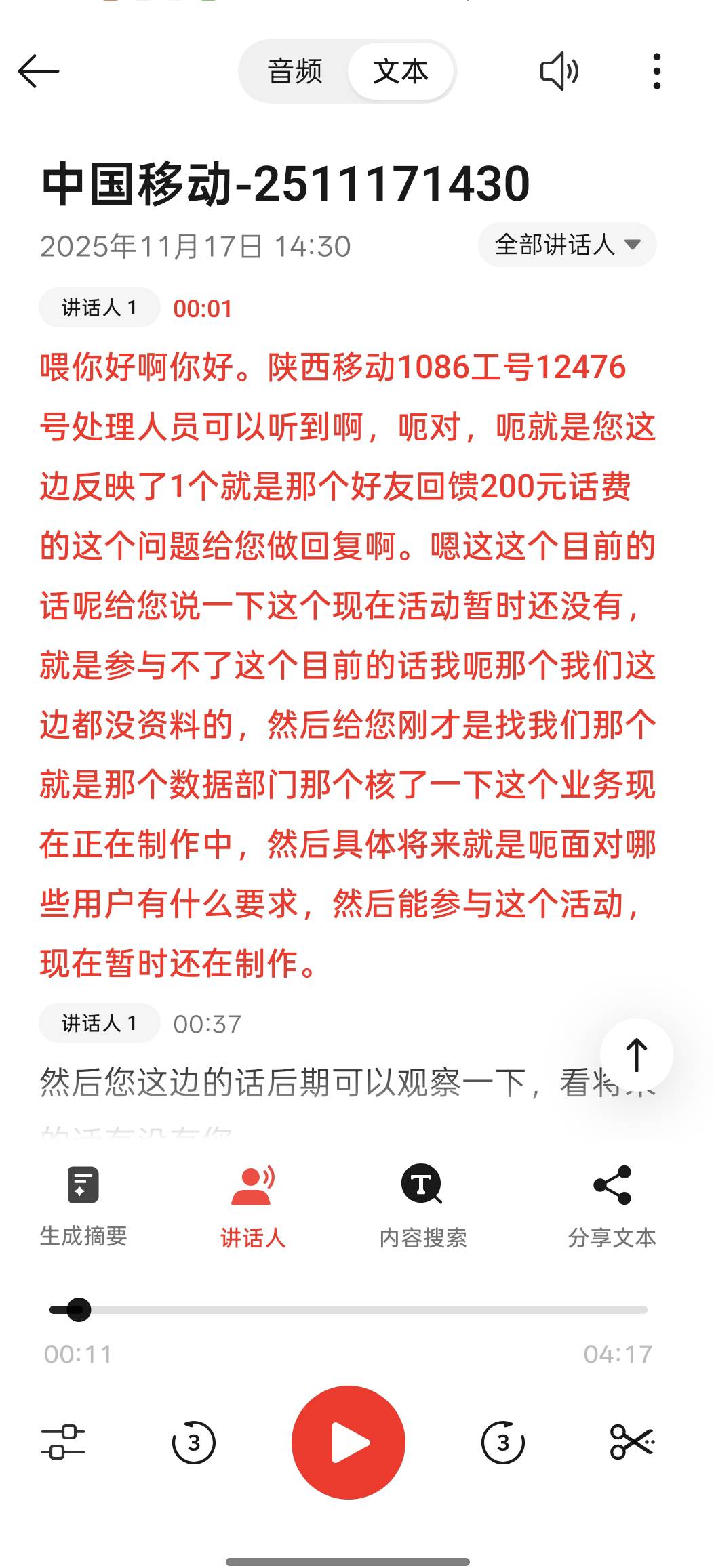Open the playback settings sliders icon
This screenshot has height=1568, width=714.
[x=63, y=1441]
